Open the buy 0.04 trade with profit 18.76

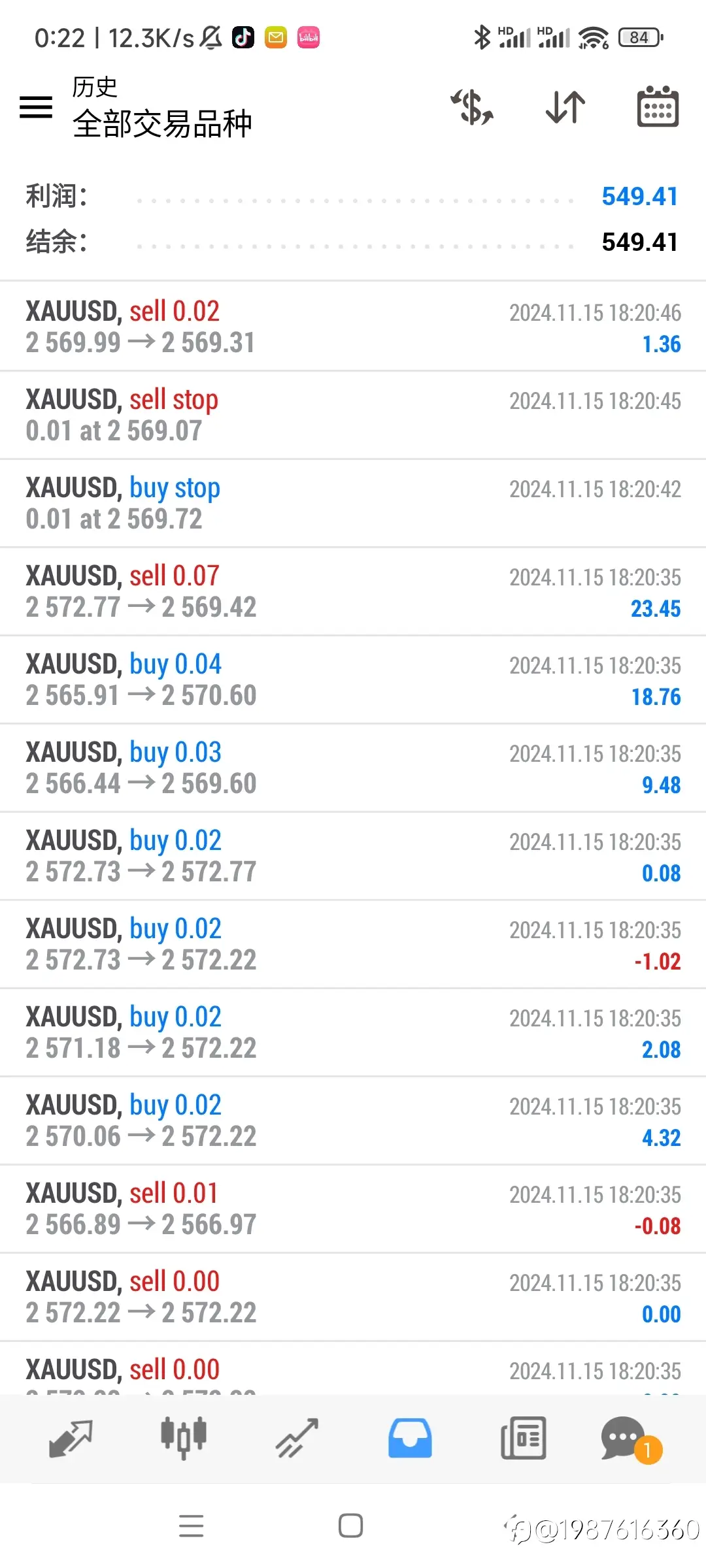tap(353, 679)
